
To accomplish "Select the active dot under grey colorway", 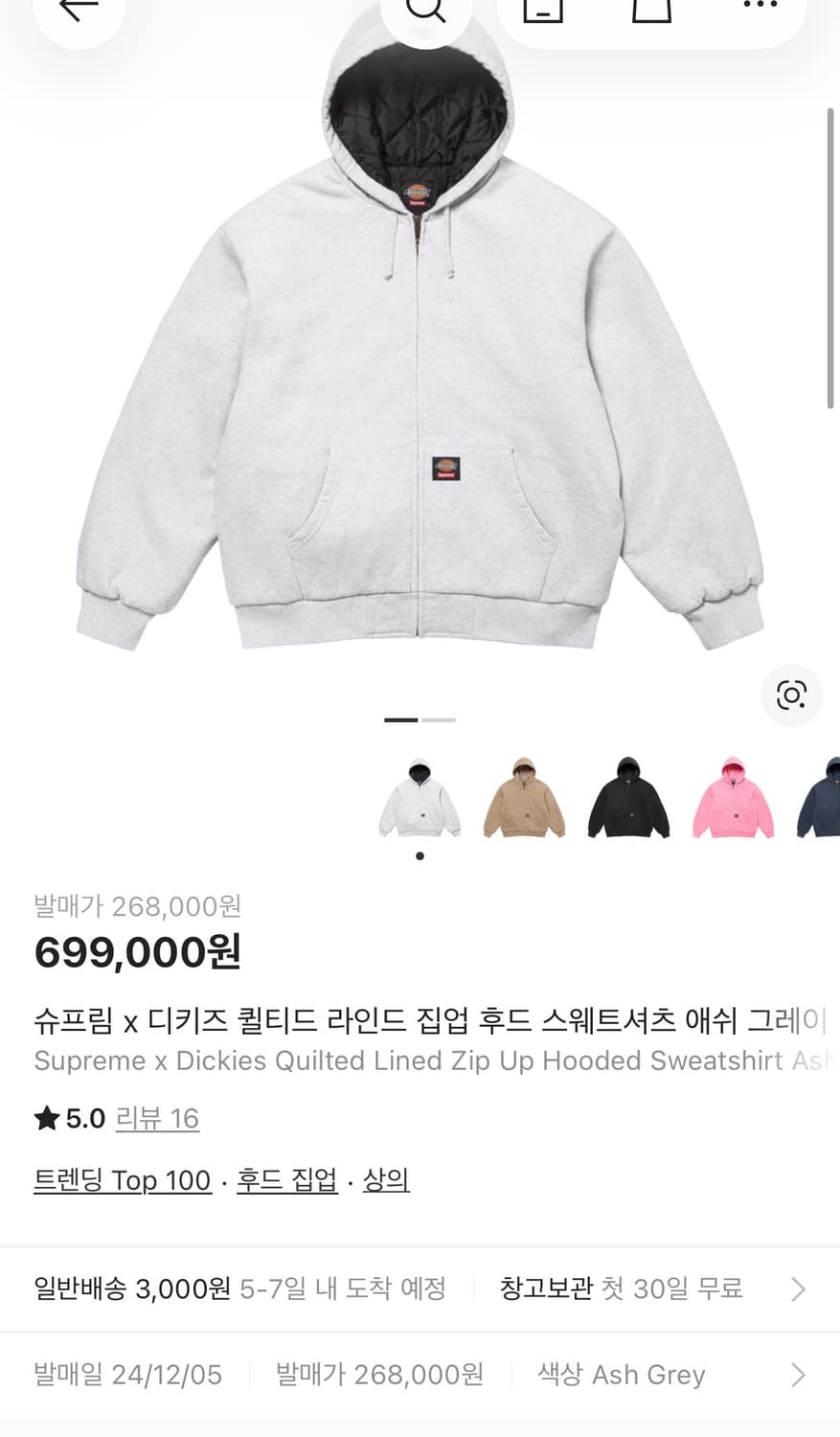I will pos(419,855).
